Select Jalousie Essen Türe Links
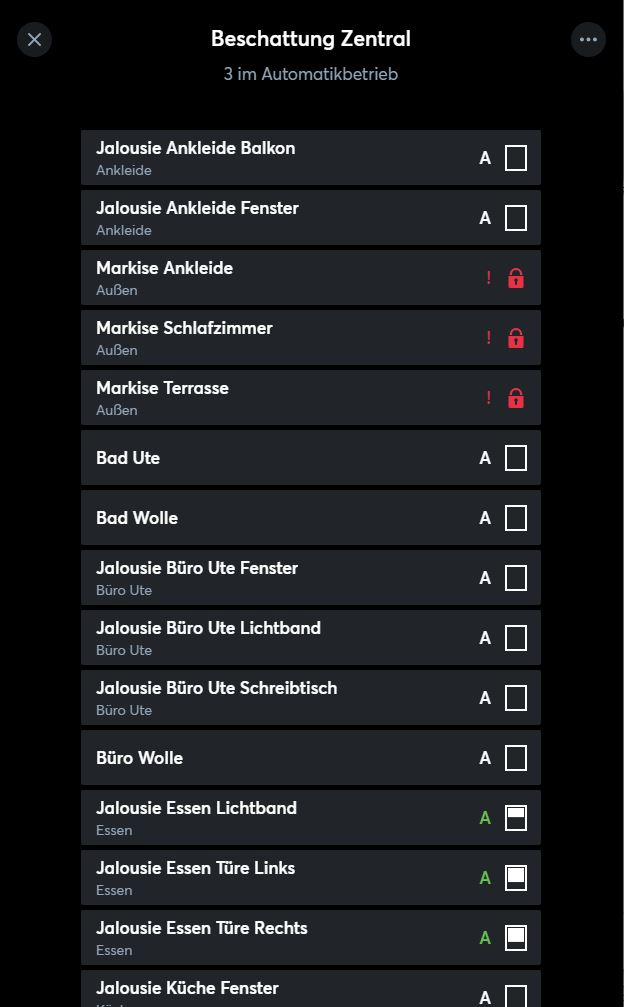 311,878
